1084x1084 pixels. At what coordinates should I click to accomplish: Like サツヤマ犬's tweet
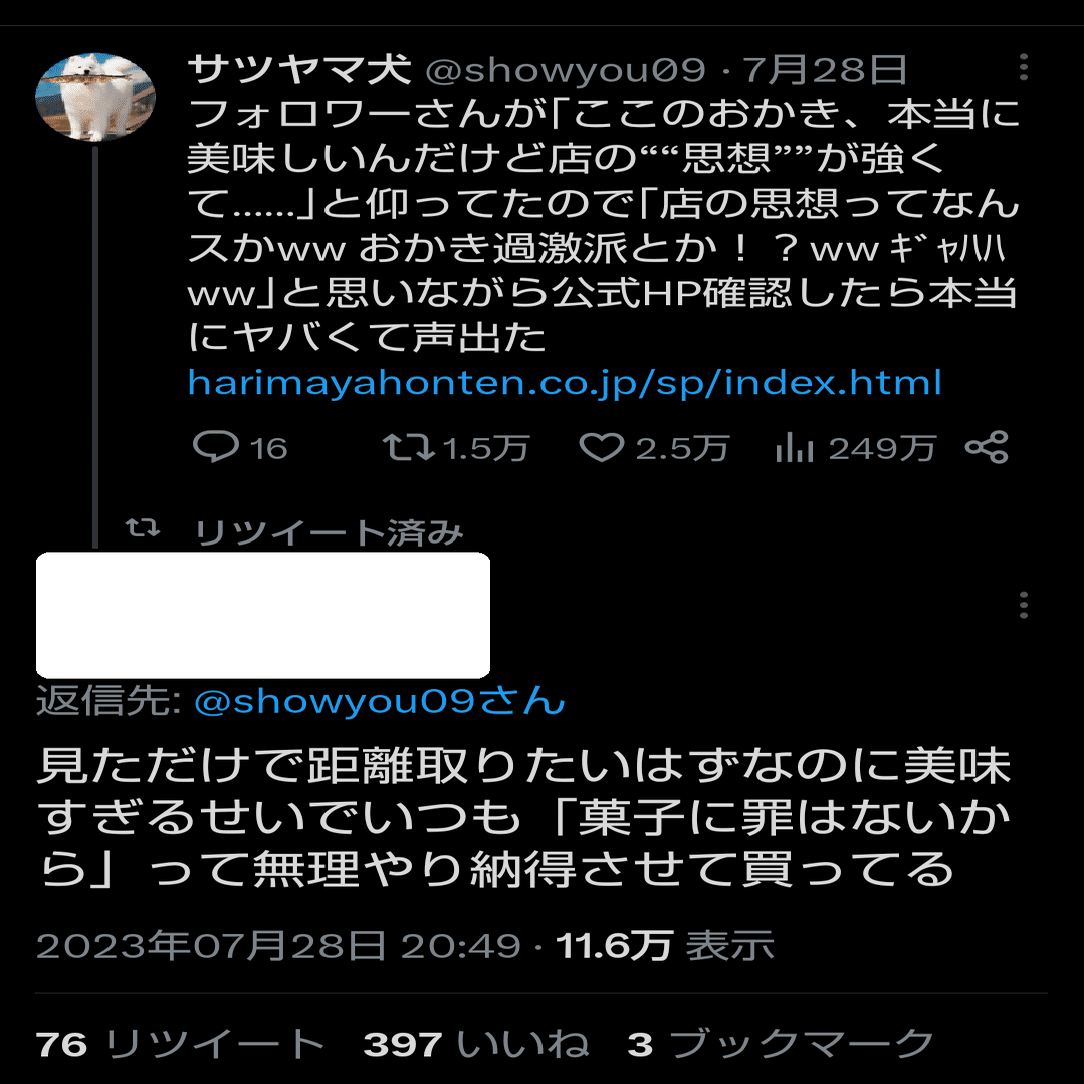coord(603,447)
